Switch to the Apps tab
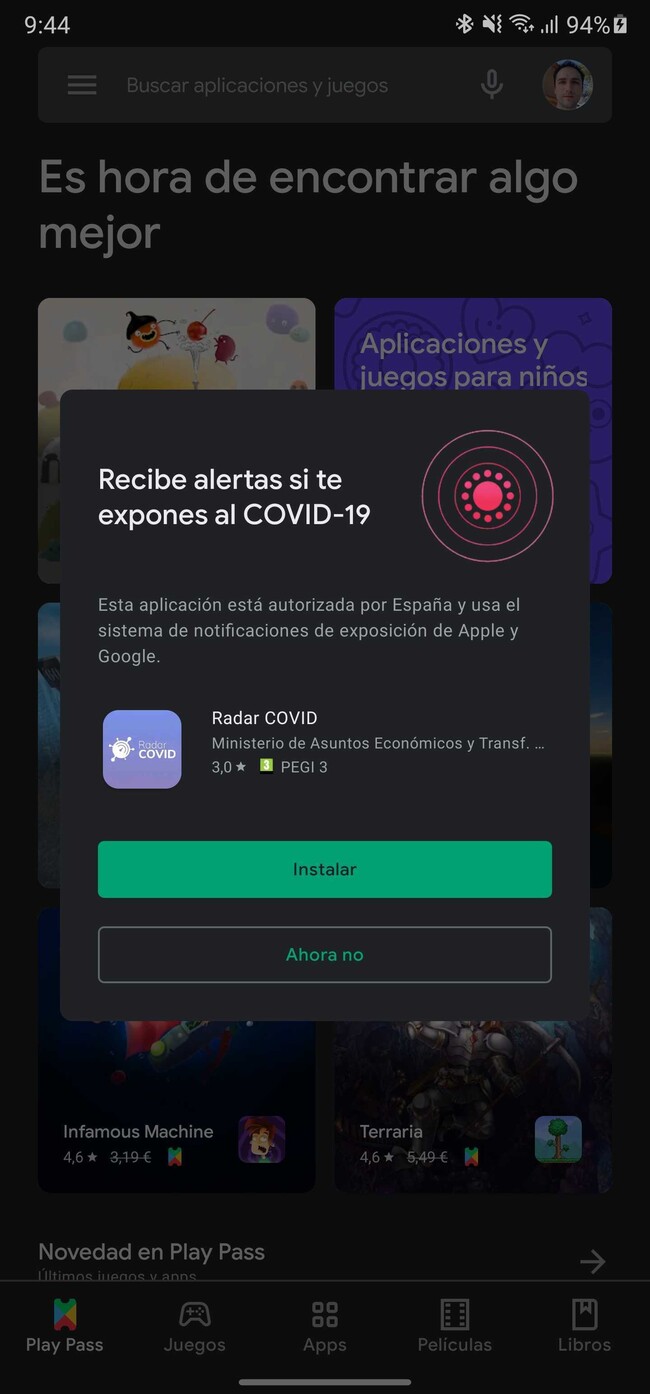The image size is (650, 1394). click(325, 1326)
